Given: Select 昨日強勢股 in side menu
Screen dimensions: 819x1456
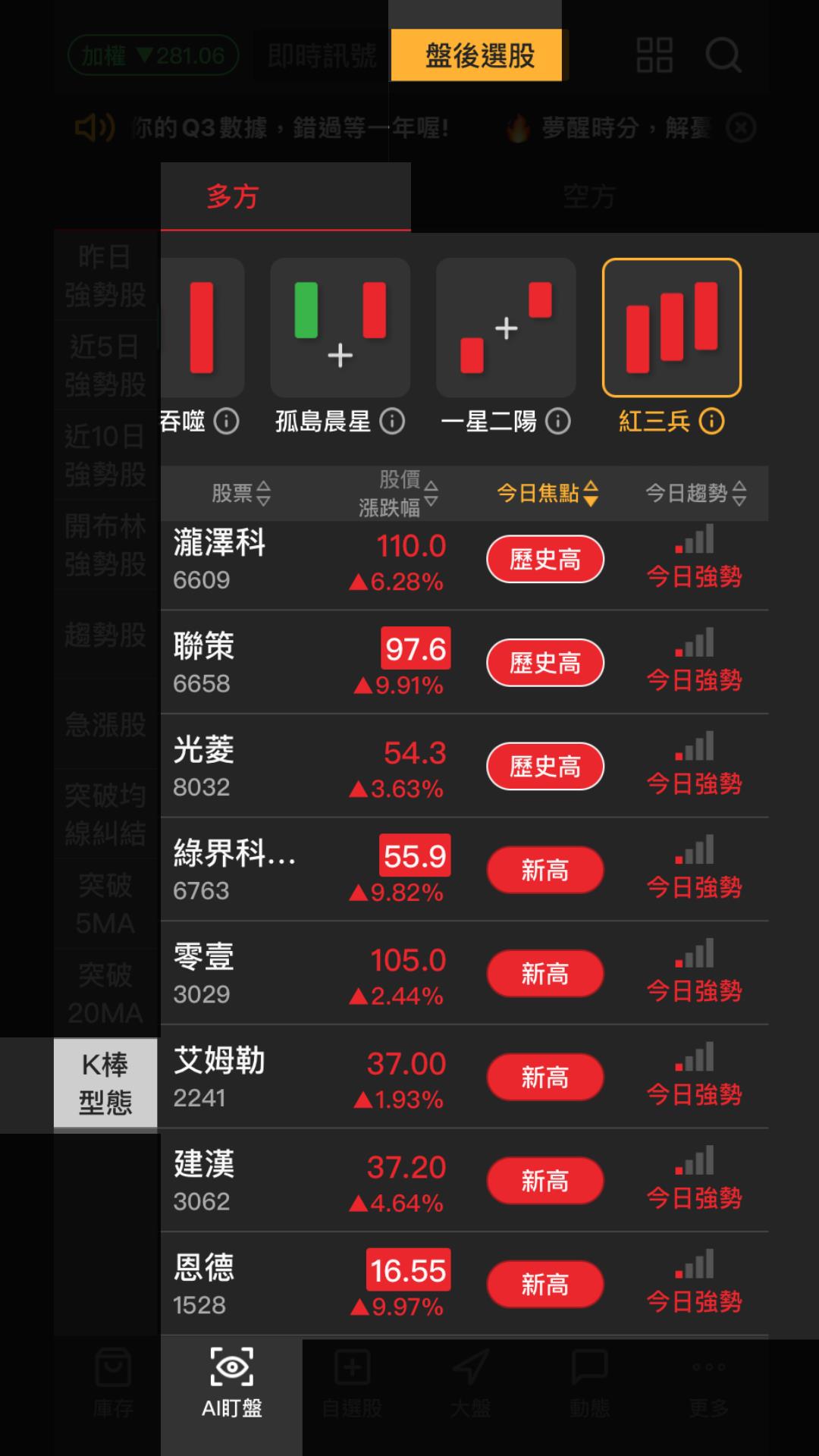Looking at the screenshot, I should pyautogui.click(x=105, y=276).
